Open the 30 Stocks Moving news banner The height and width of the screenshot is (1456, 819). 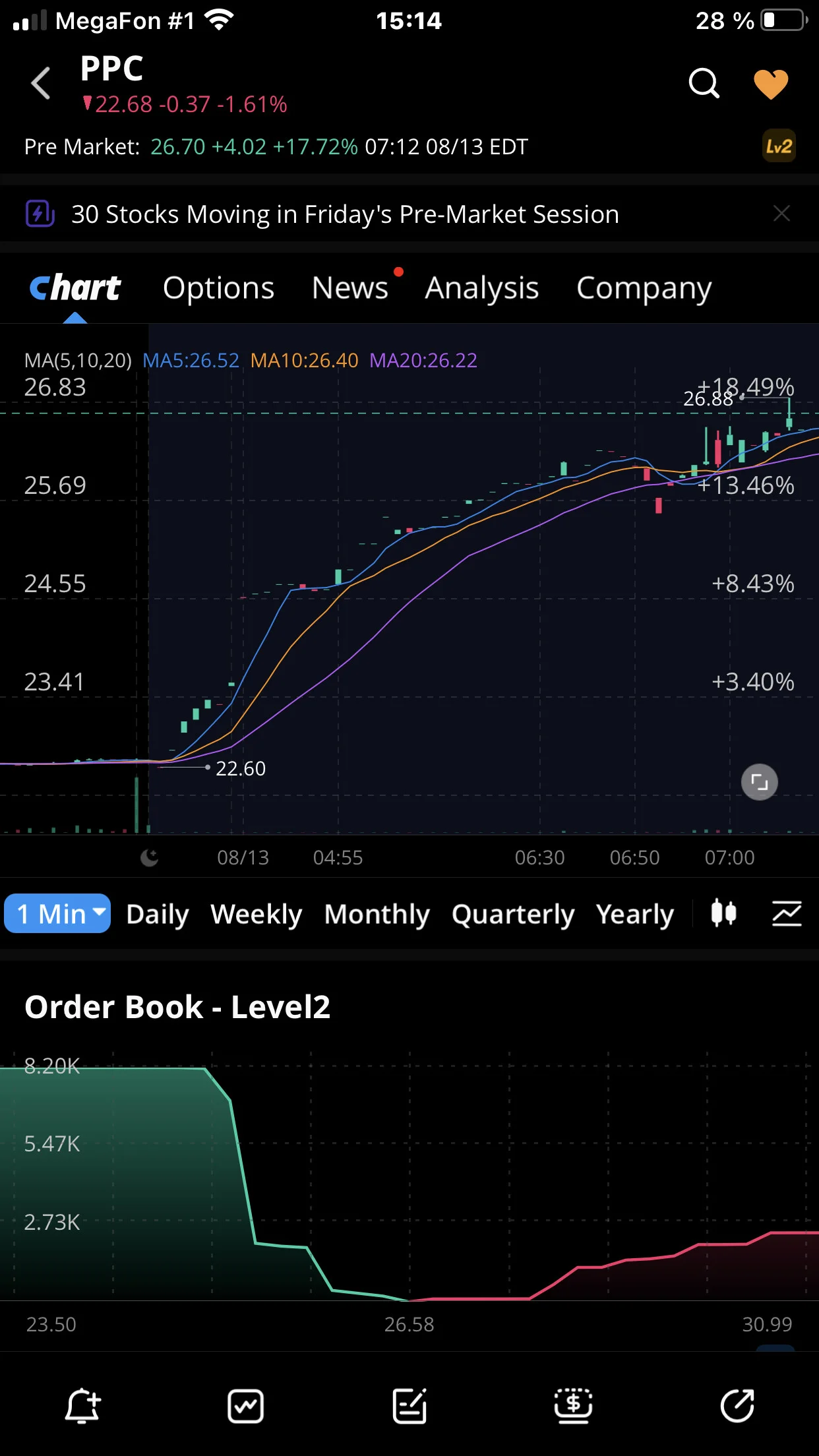click(345, 214)
